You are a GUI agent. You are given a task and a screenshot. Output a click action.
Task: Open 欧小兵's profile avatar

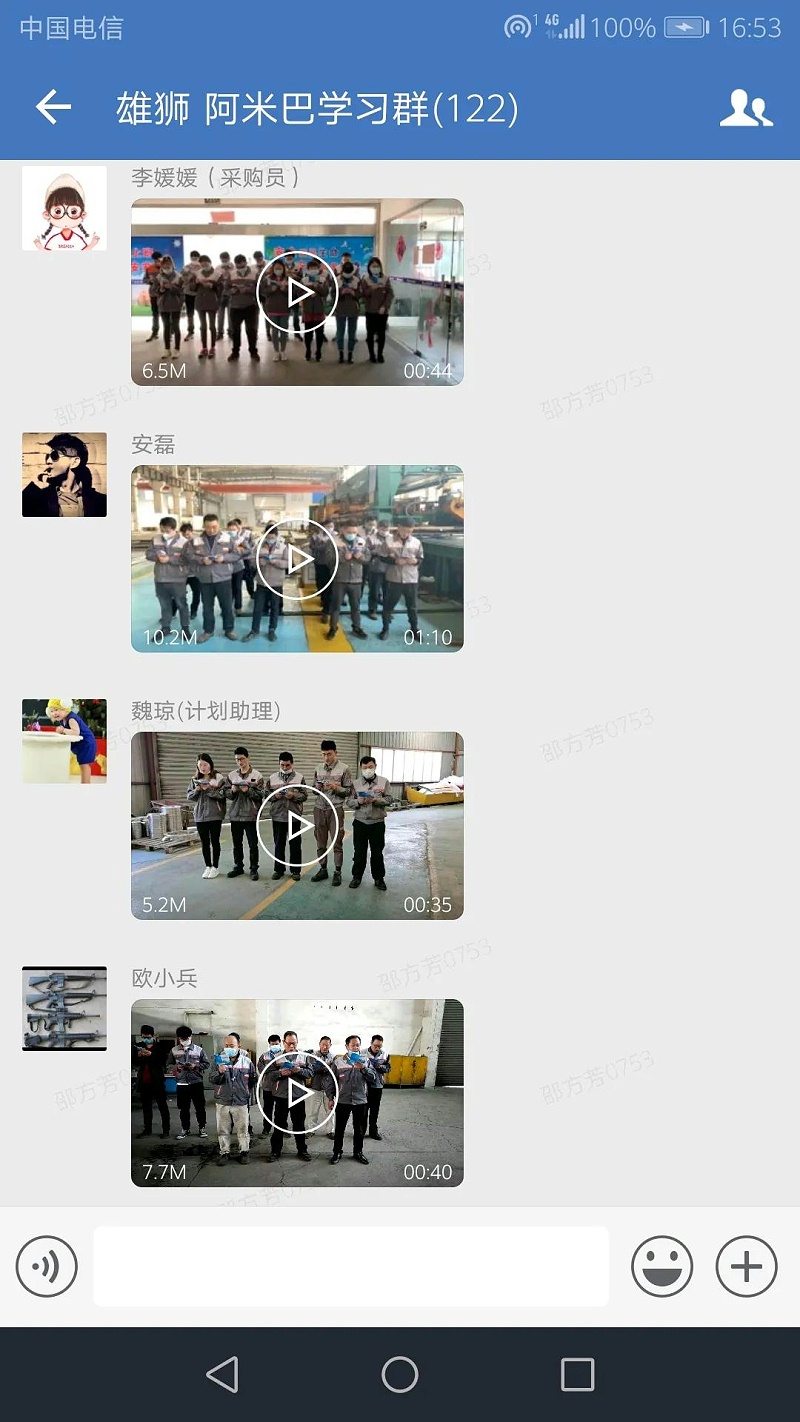click(x=64, y=1008)
